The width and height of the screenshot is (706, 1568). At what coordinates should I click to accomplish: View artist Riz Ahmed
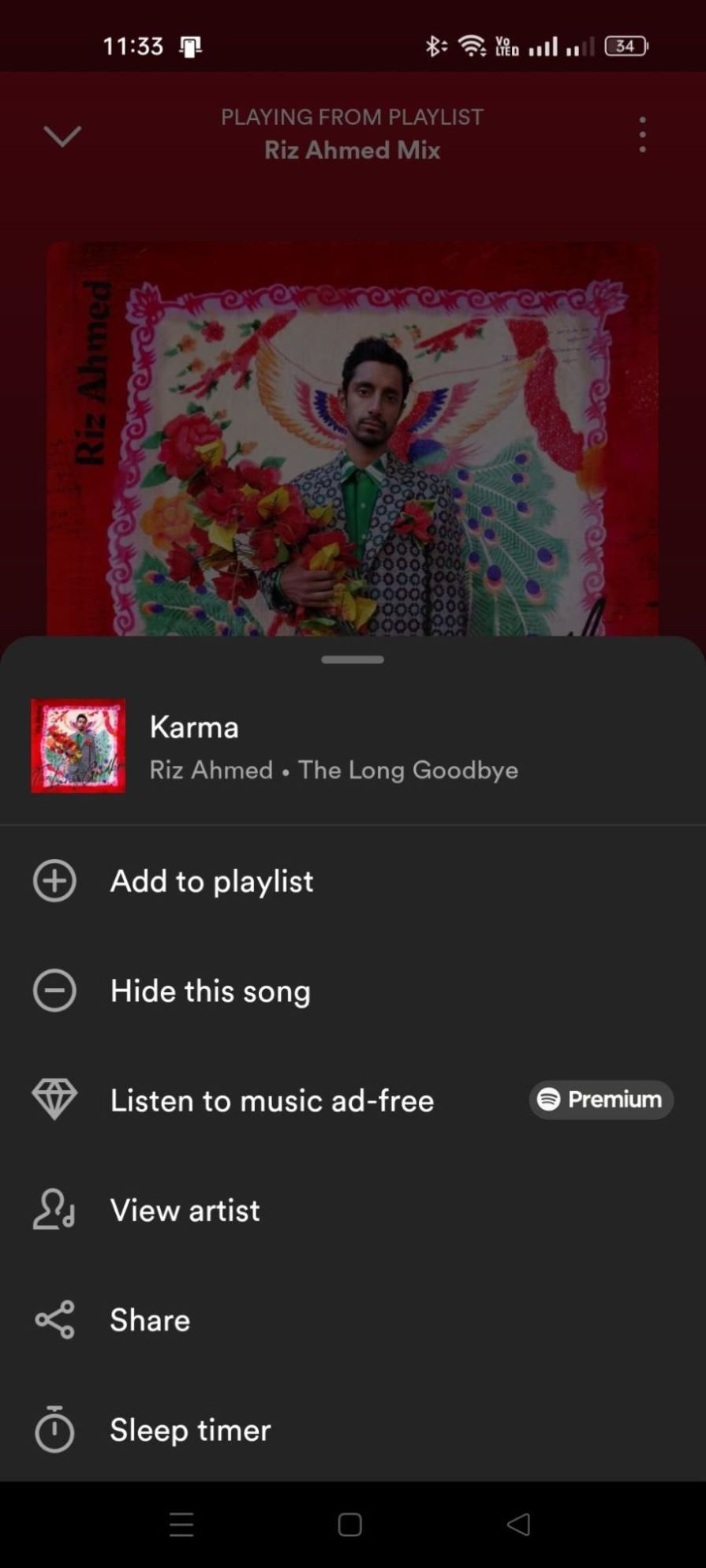pyautogui.click(x=185, y=1210)
